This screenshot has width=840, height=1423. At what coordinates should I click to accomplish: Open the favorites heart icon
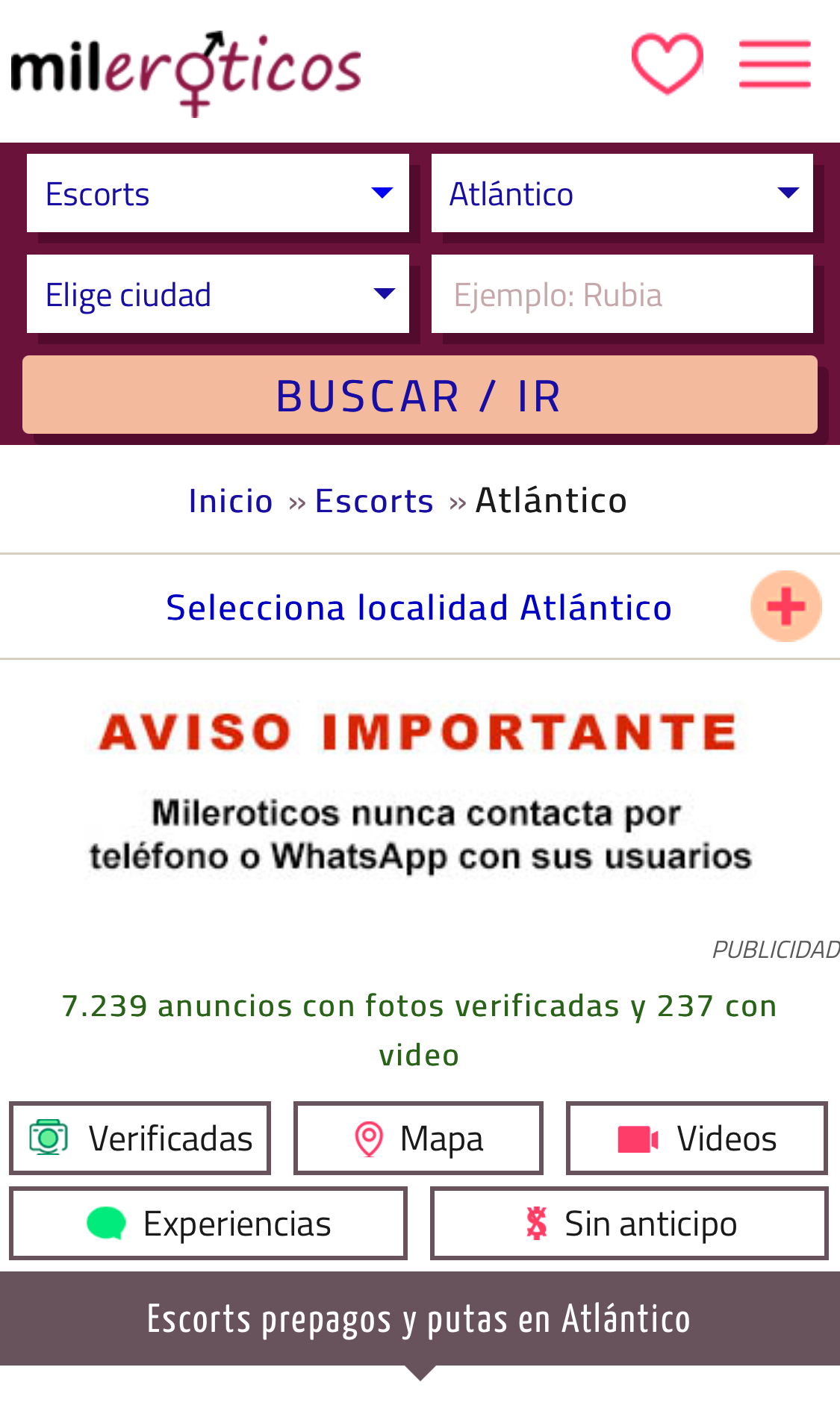pyautogui.click(x=667, y=64)
